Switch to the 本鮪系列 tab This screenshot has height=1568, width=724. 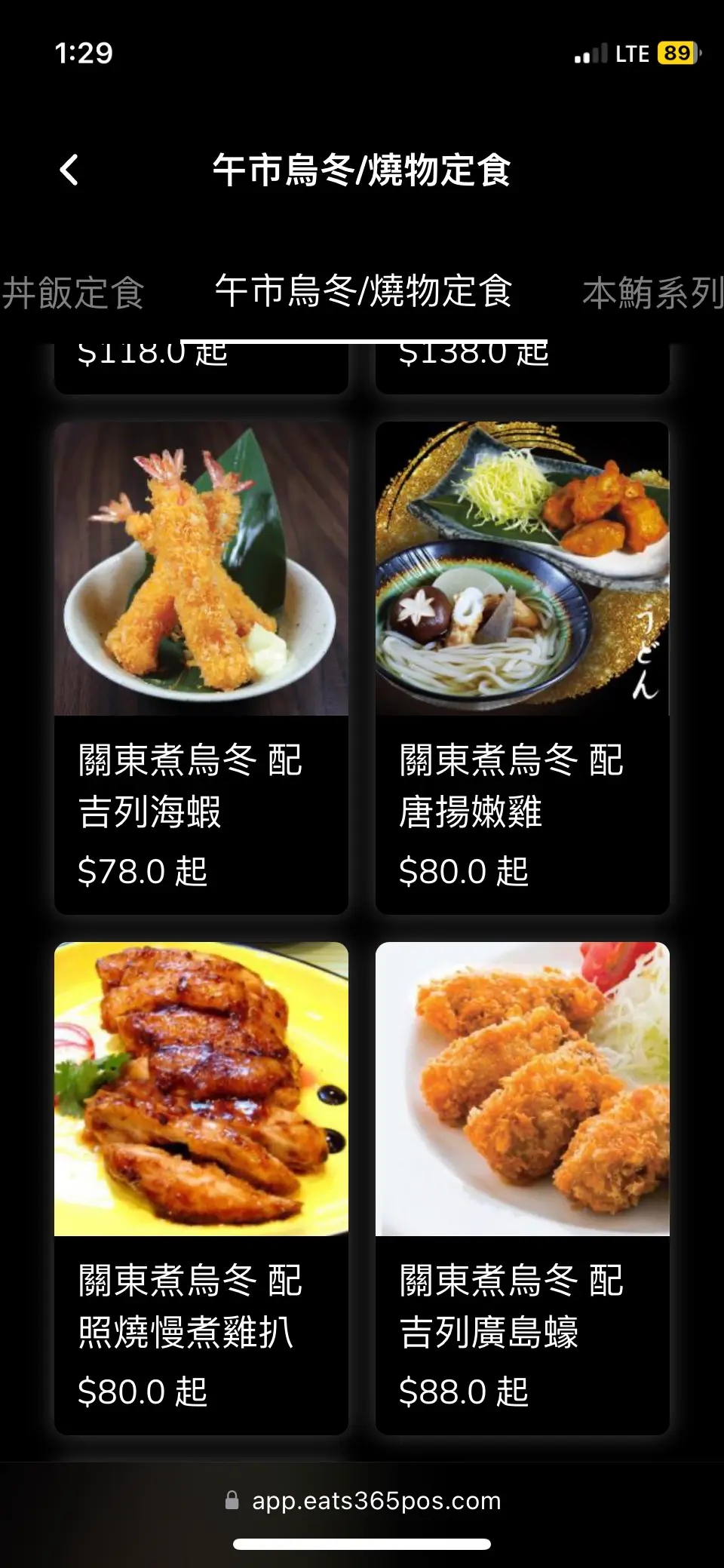tap(652, 293)
